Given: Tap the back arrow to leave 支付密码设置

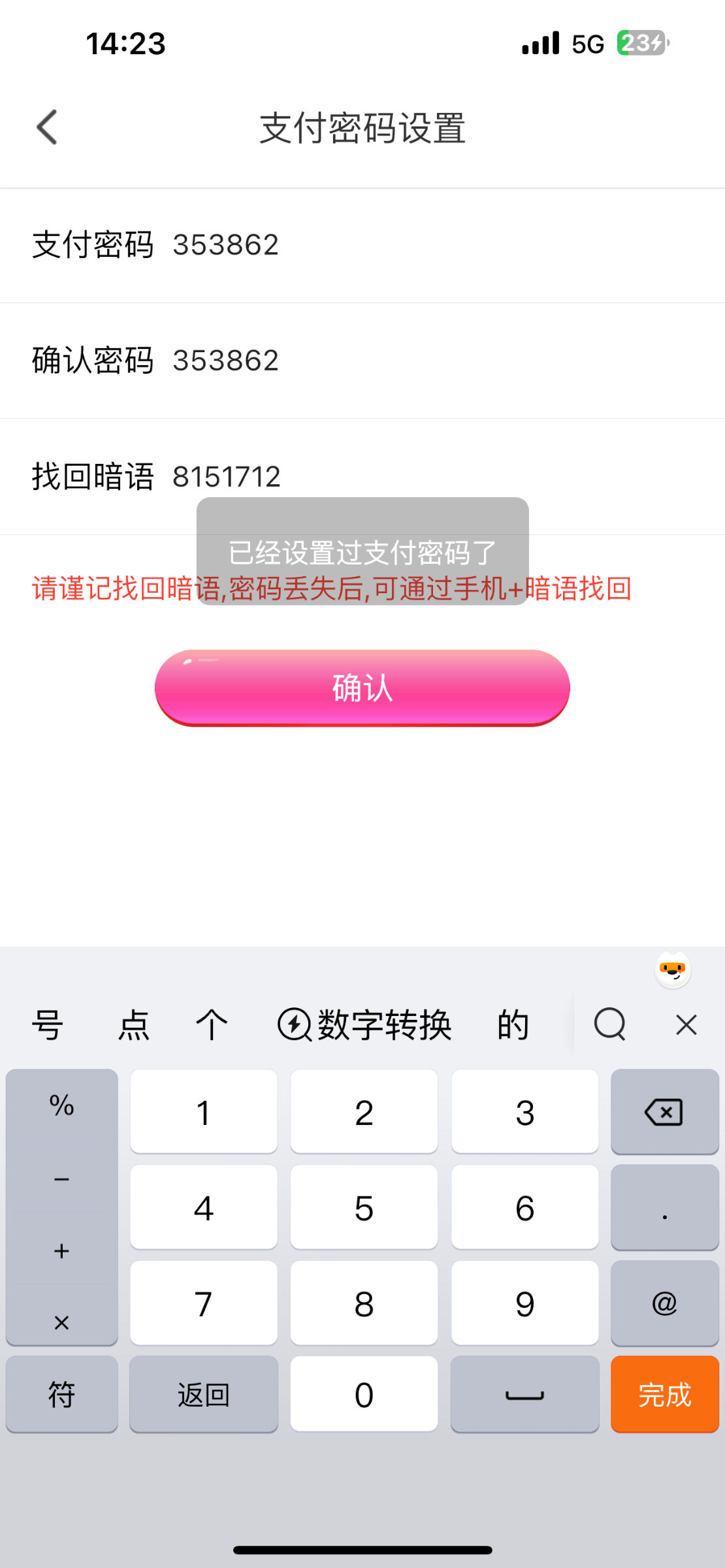Looking at the screenshot, I should tap(46, 126).
